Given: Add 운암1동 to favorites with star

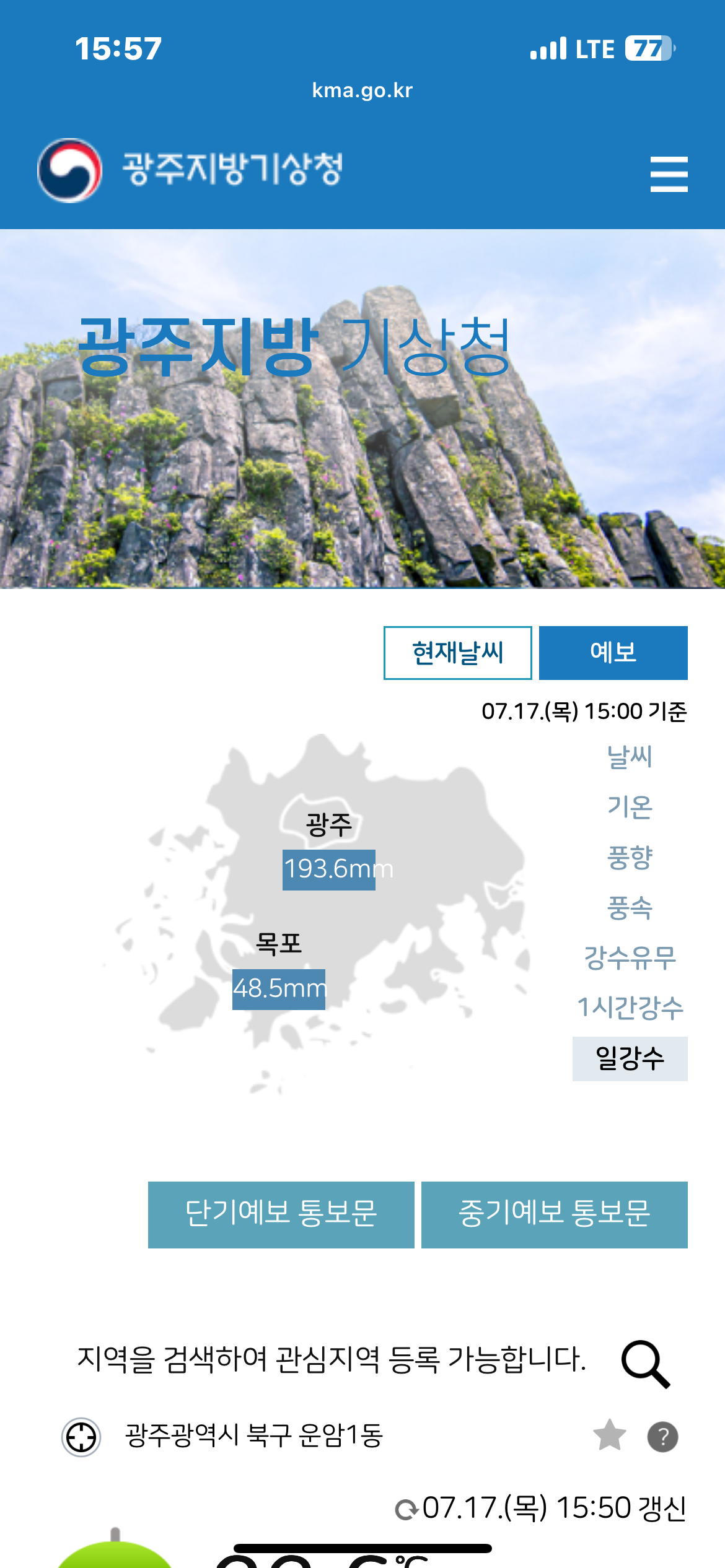Looking at the screenshot, I should tap(609, 1435).
